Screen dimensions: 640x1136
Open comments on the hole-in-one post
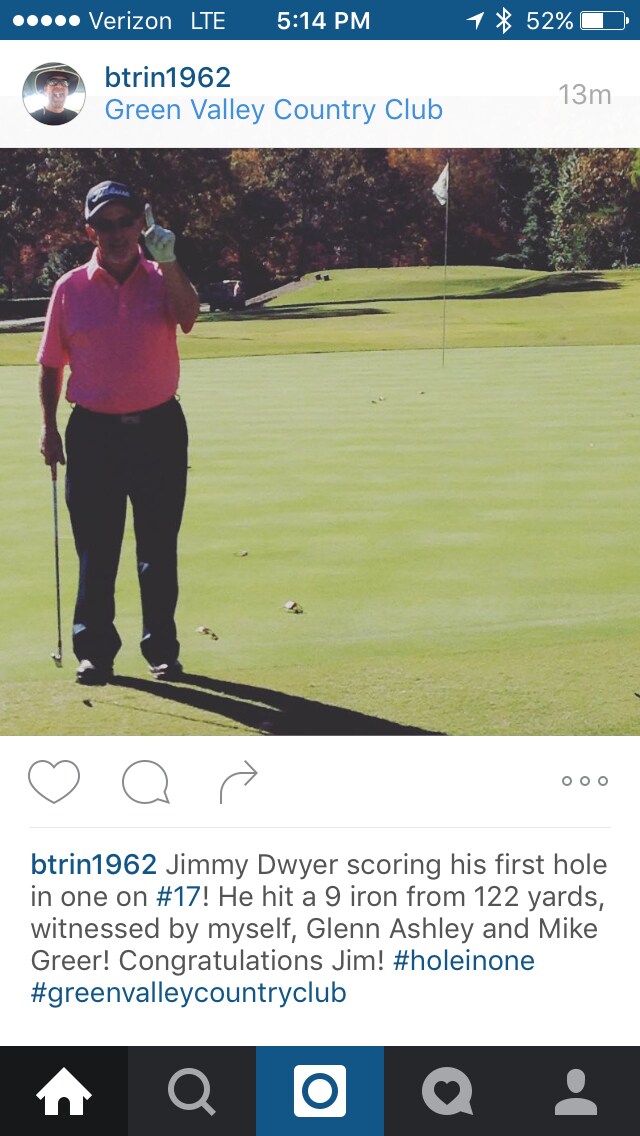145,782
